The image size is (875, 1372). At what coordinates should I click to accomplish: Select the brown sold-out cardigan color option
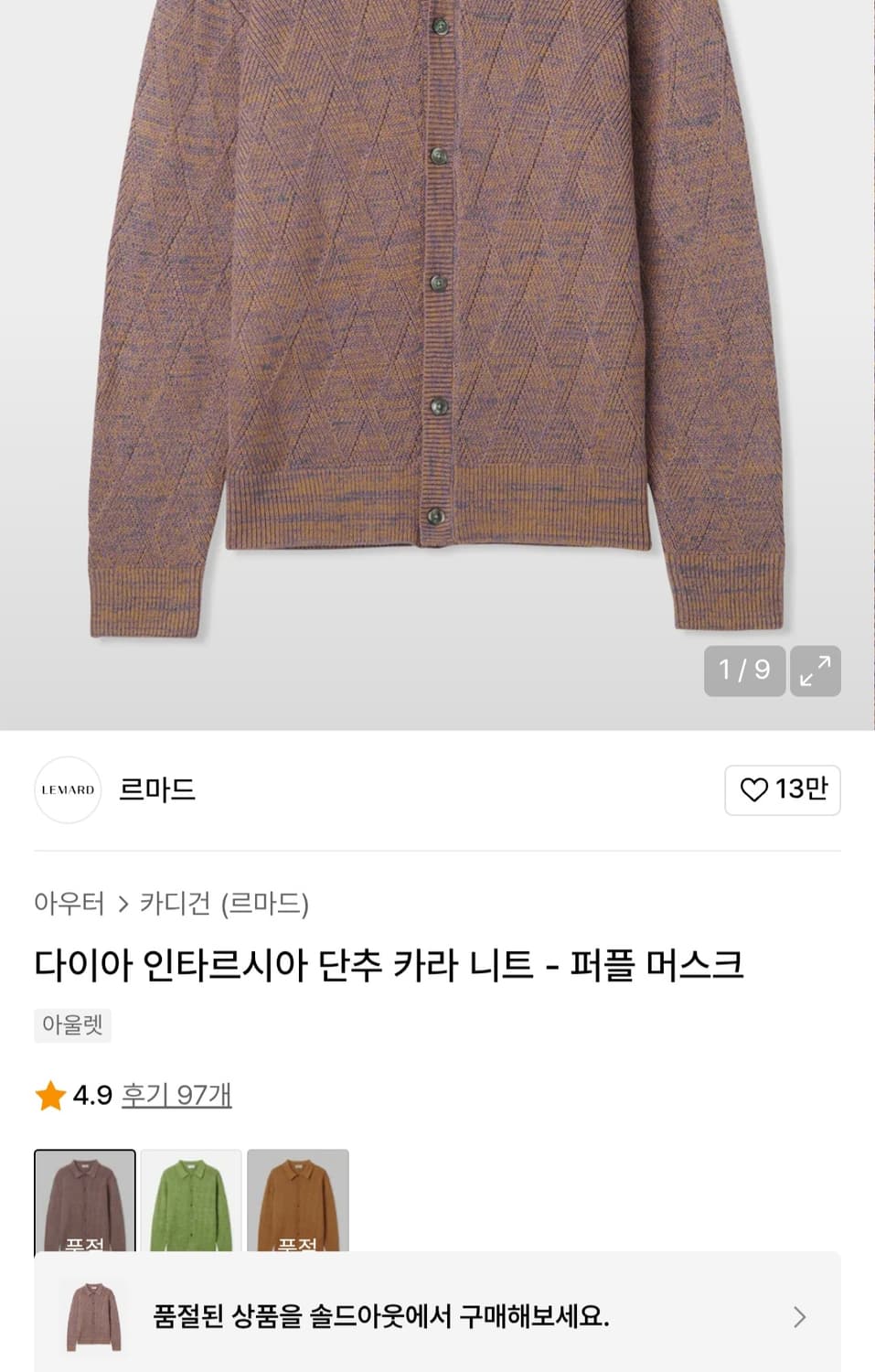click(x=298, y=1204)
